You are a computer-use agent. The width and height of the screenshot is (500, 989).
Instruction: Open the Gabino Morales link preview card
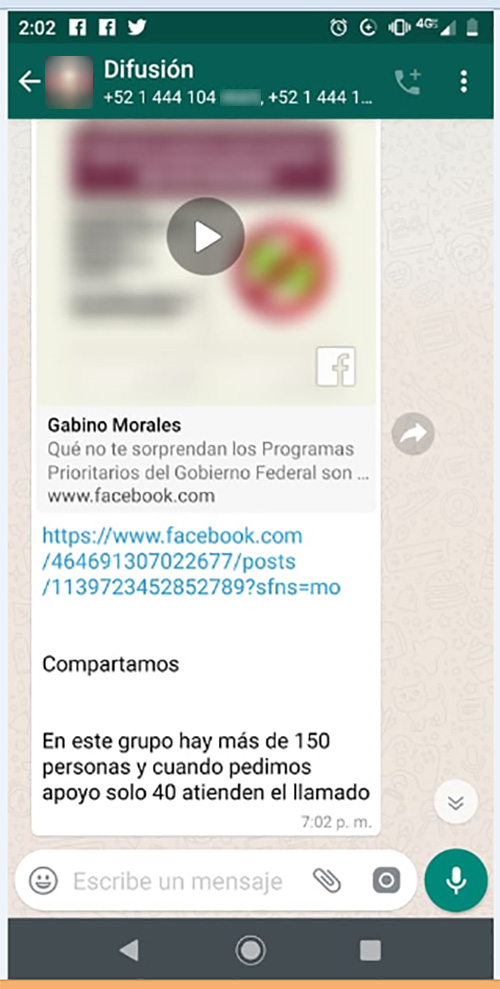206,460
